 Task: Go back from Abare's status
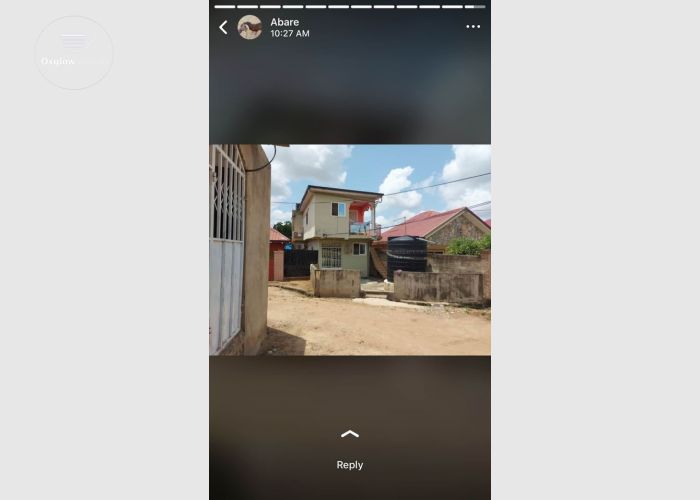coord(223,27)
